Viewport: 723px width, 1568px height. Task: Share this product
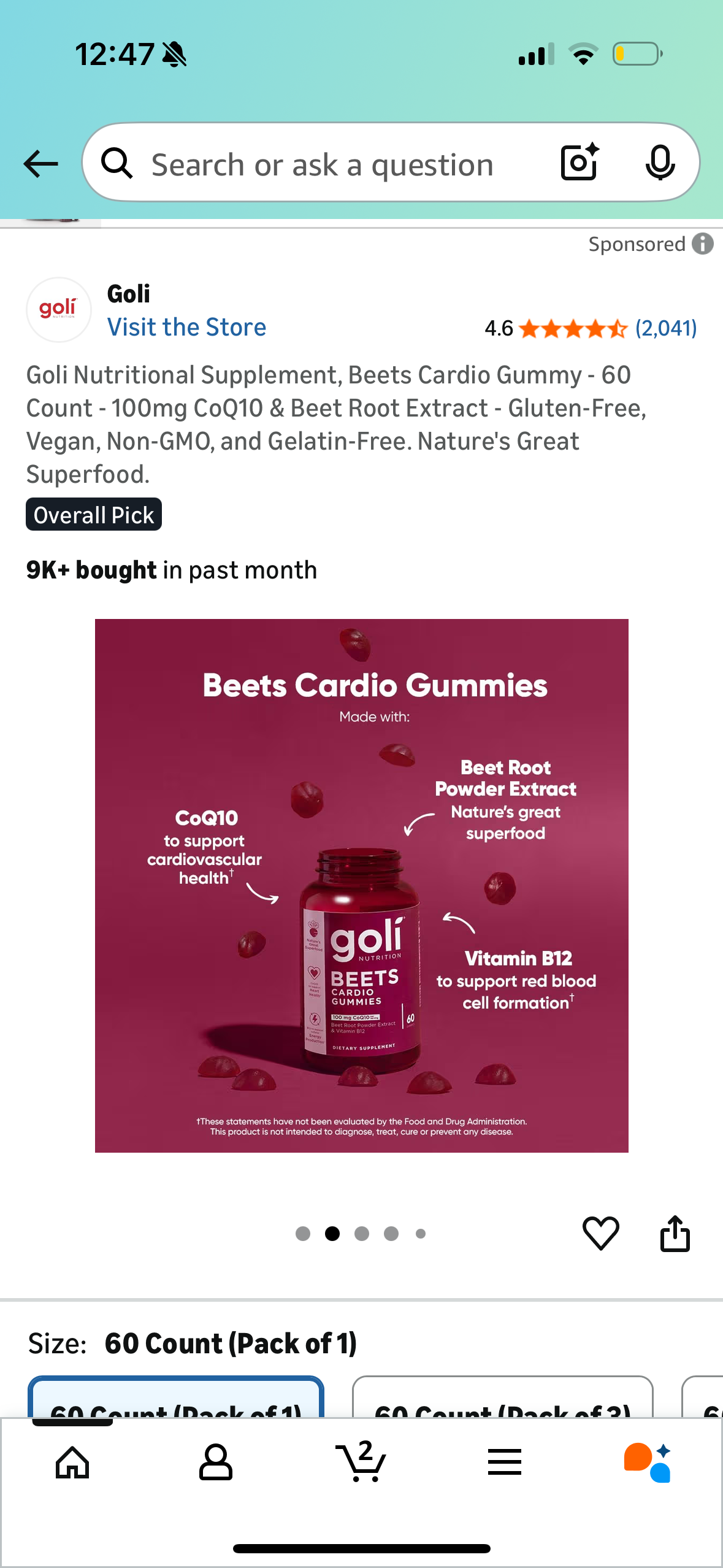[x=675, y=1232]
